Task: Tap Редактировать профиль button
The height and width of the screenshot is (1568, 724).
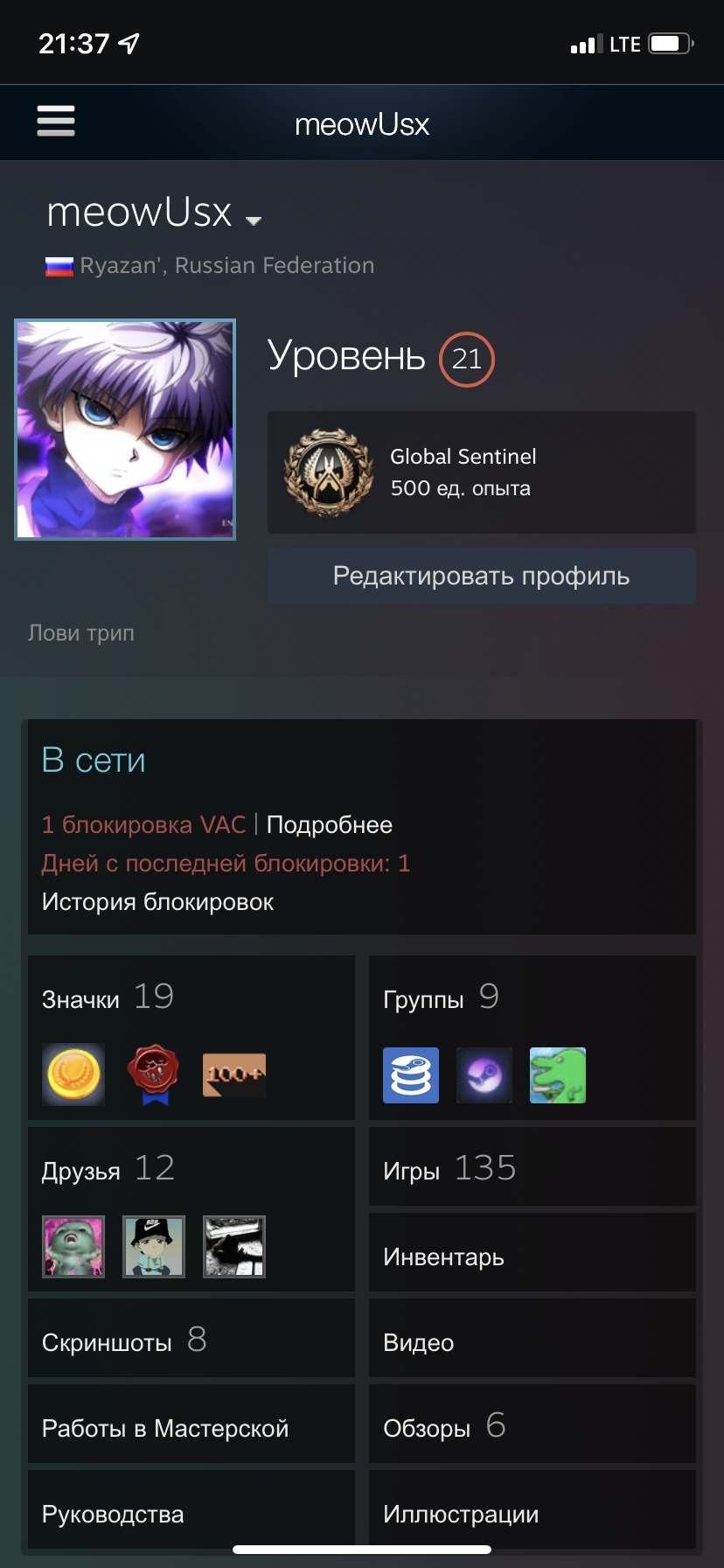Action: point(482,576)
